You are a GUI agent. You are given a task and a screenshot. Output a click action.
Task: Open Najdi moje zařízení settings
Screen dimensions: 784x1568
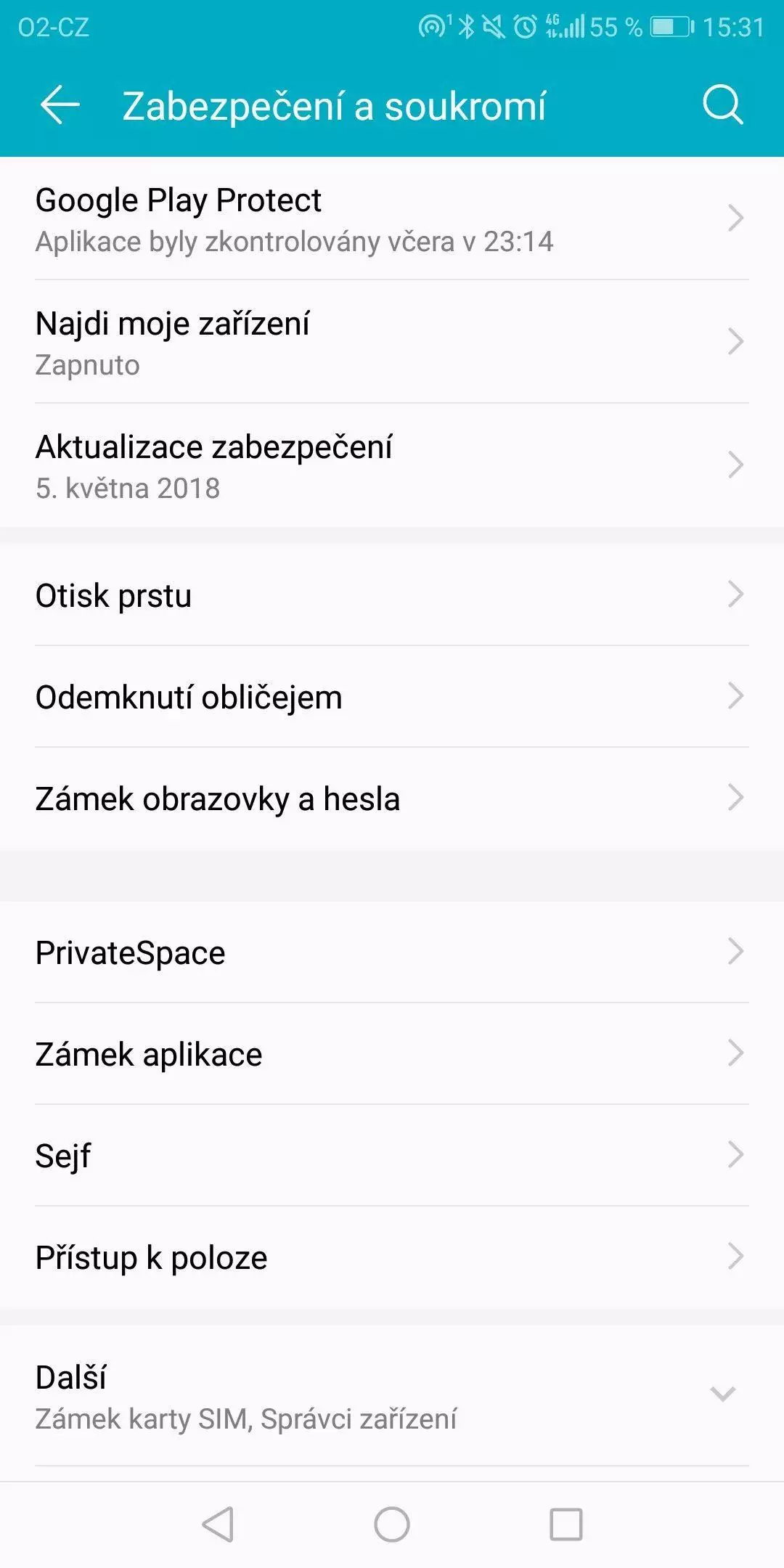click(392, 342)
